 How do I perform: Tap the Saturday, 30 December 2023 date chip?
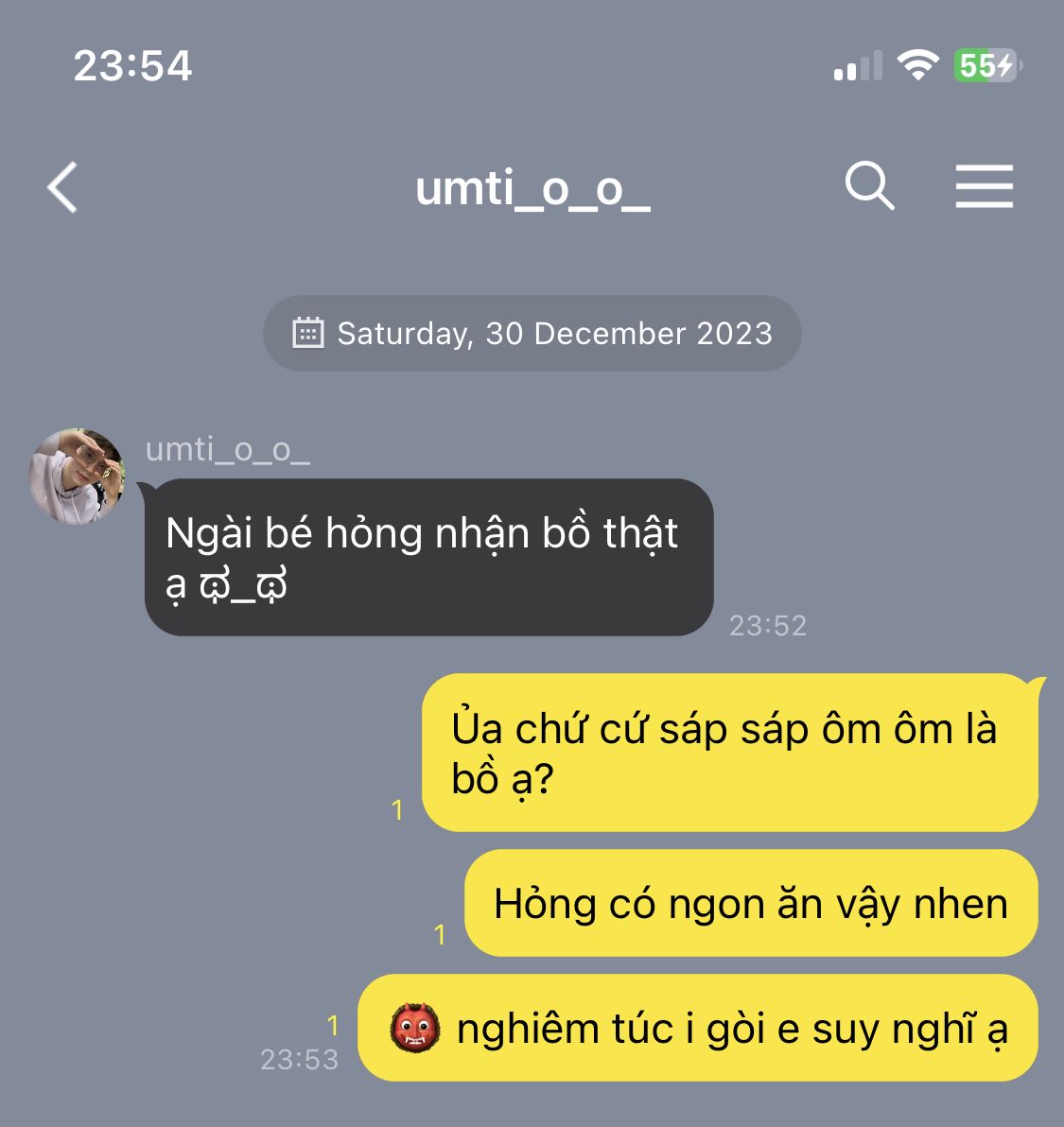coord(532,334)
